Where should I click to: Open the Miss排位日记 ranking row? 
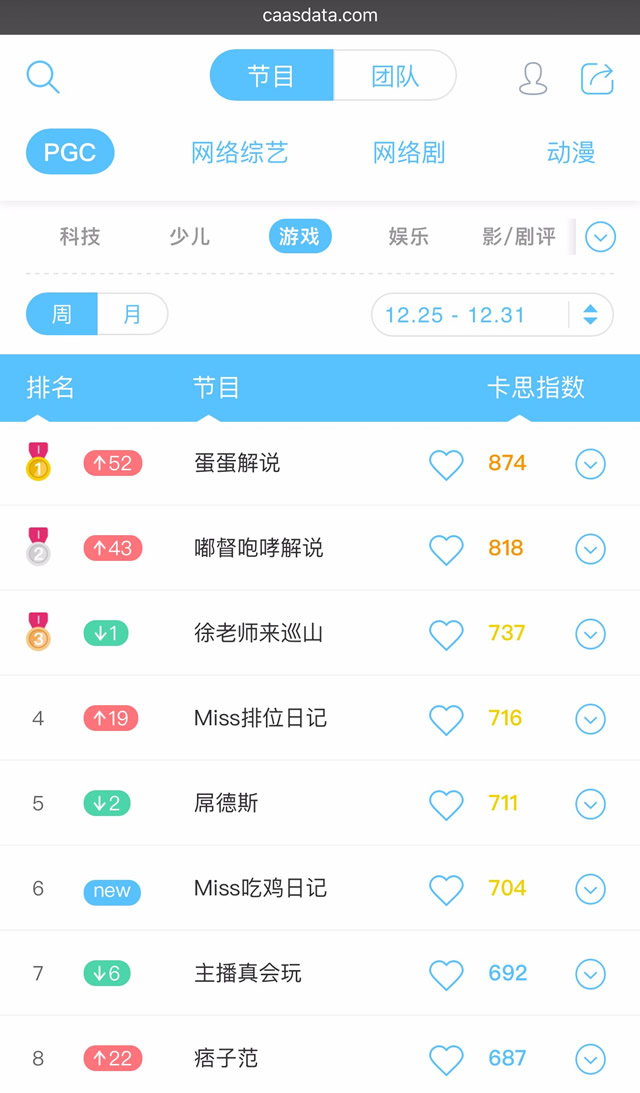pos(260,718)
